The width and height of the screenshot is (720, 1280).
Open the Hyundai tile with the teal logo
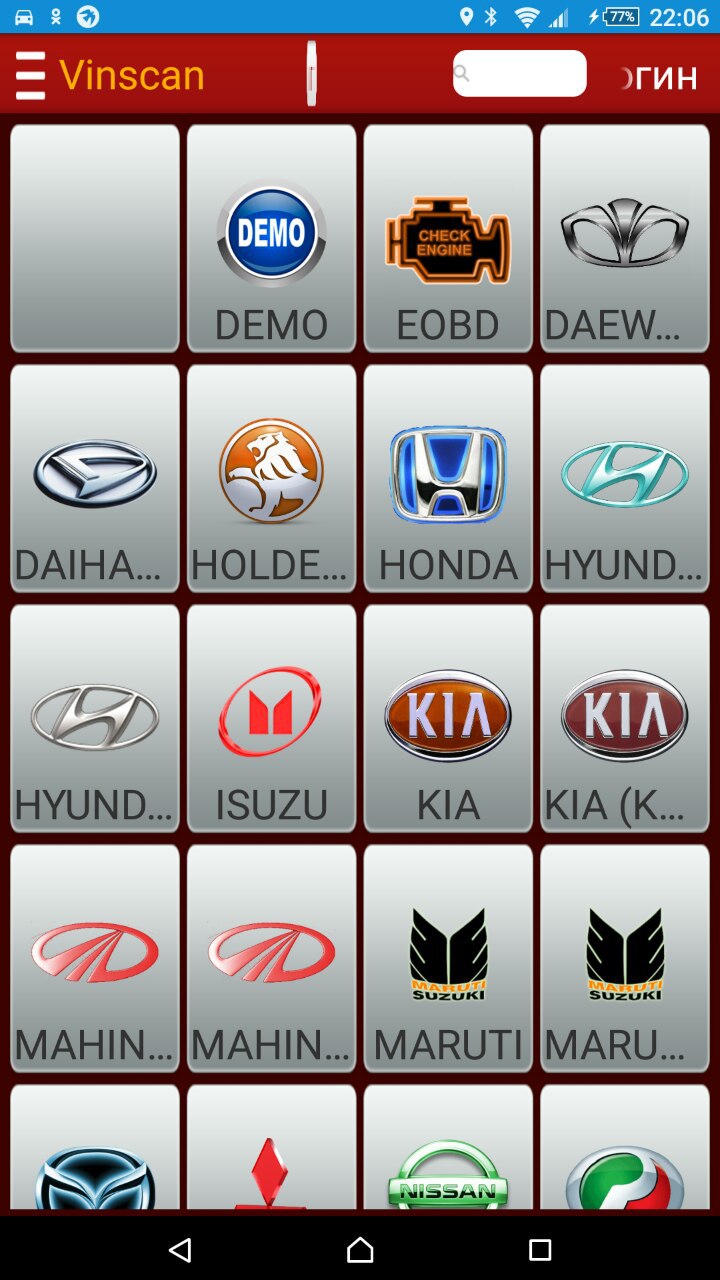pos(624,478)
